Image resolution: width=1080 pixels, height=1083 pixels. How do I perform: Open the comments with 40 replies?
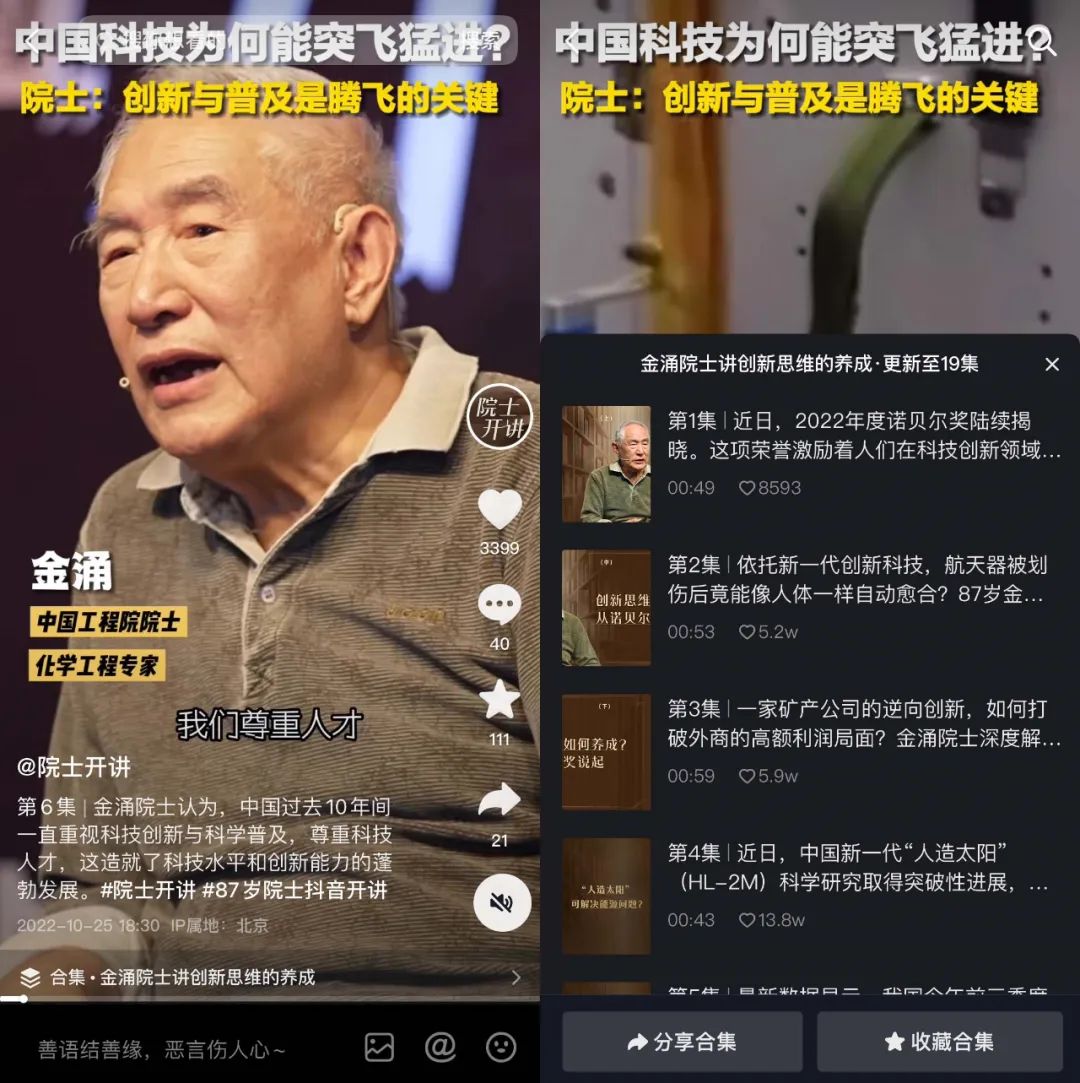point(499,605)
